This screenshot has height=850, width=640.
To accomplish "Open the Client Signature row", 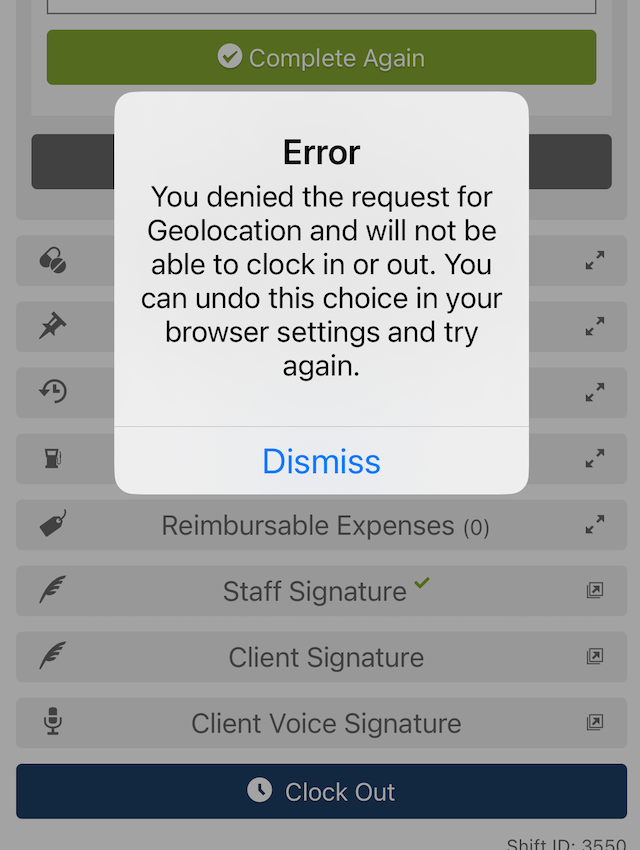I will click(x=321, y=657).
